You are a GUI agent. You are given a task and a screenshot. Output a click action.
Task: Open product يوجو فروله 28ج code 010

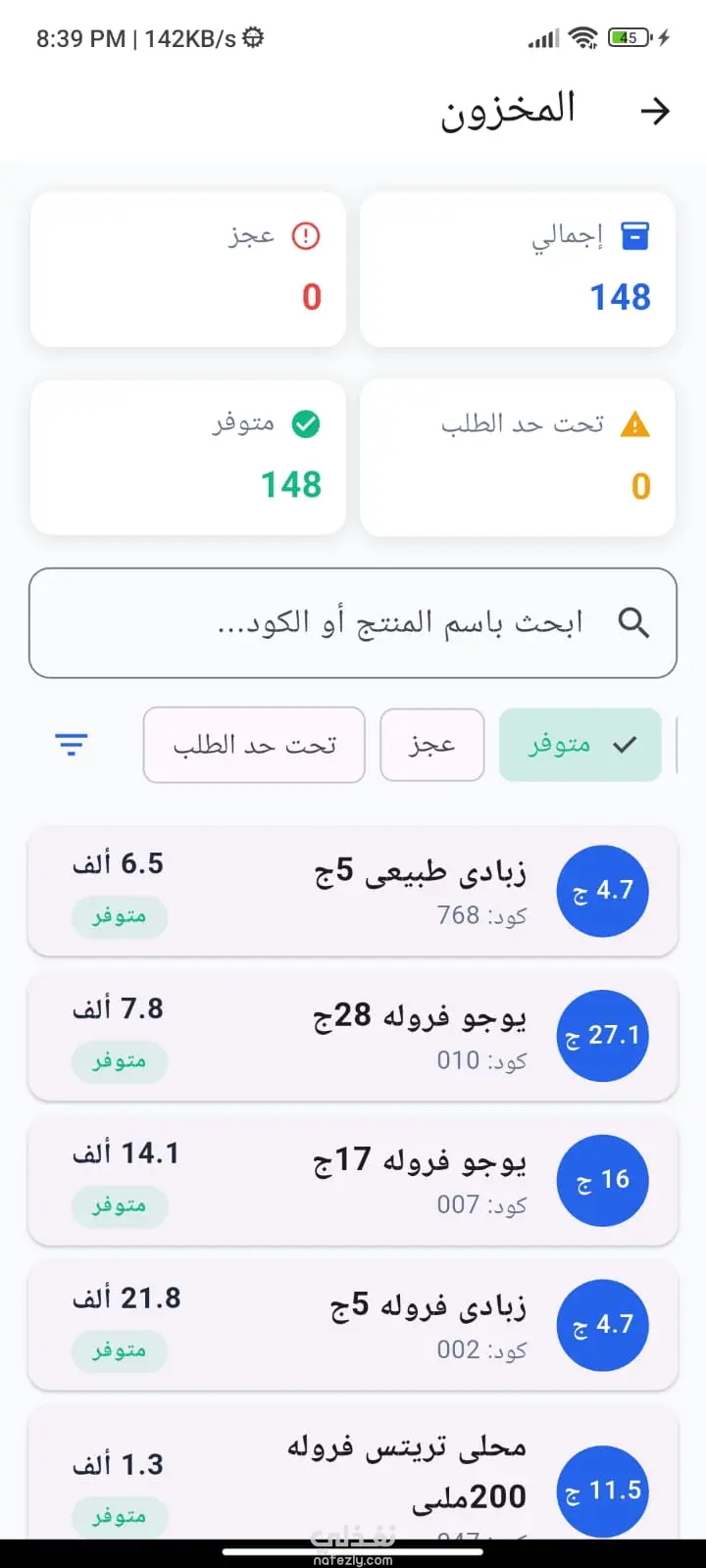click(x=353, y=1036)
